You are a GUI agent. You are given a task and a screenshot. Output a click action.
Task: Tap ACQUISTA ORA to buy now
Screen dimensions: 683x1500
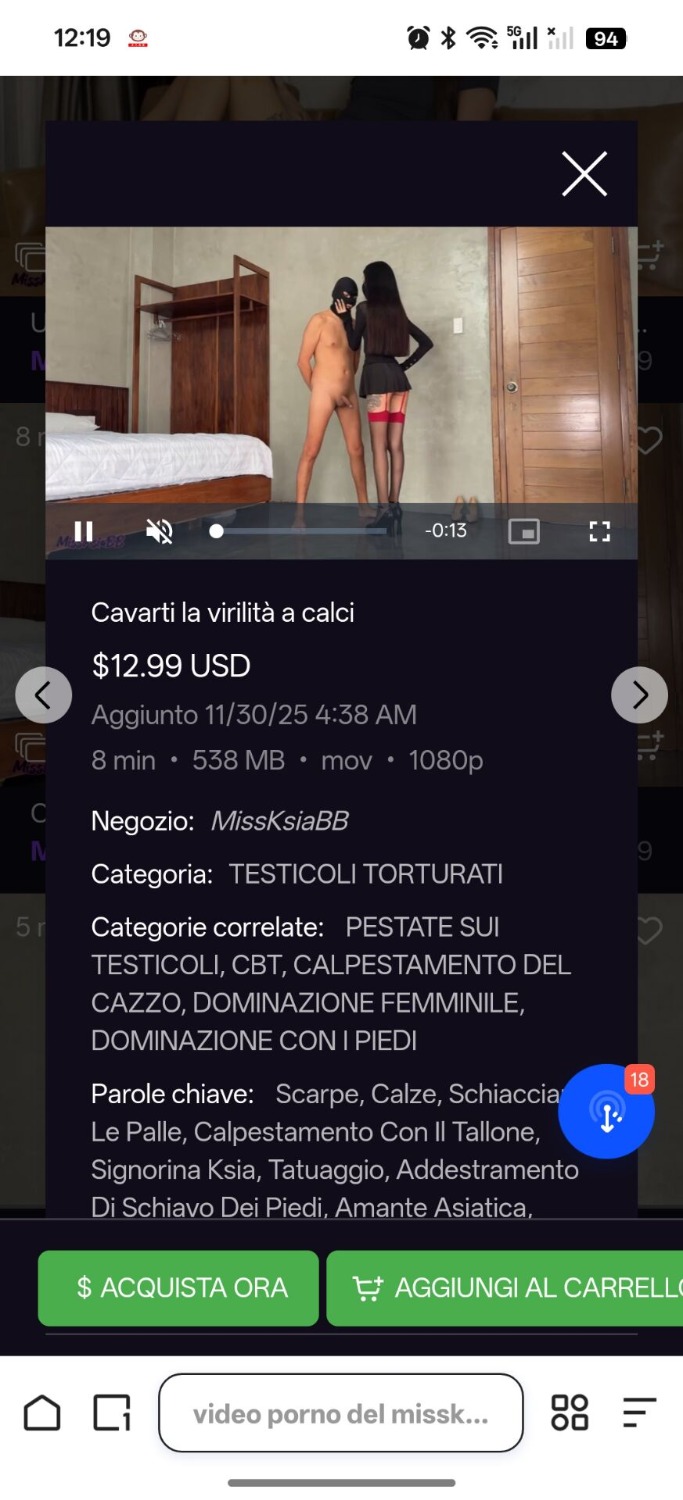pos(178,1288)
